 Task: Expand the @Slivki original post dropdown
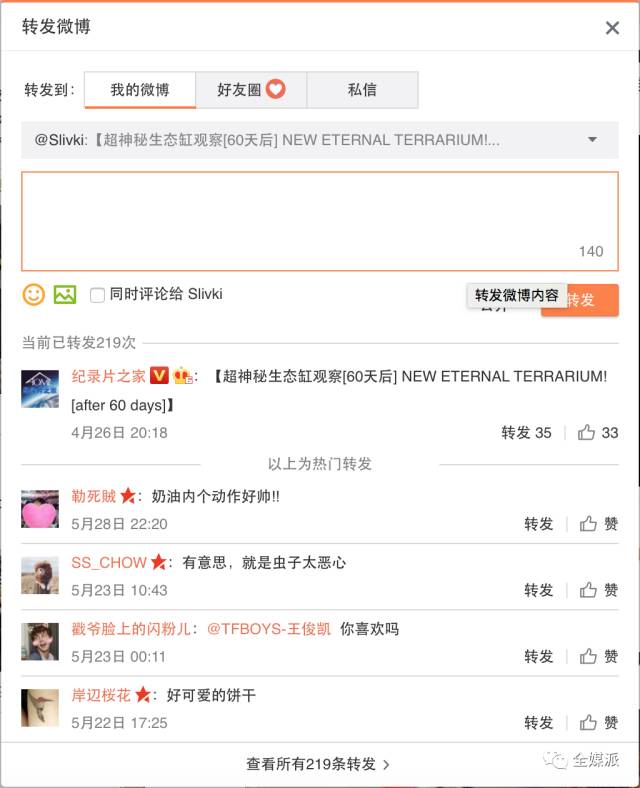click(592, 140)
